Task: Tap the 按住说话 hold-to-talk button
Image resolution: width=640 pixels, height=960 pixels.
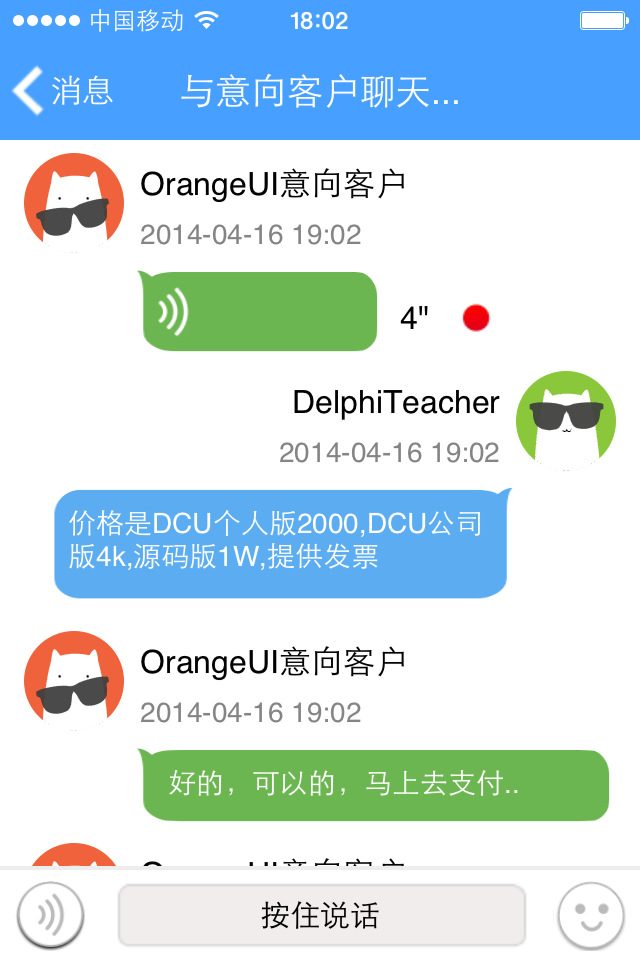Action: coord(321,915)
